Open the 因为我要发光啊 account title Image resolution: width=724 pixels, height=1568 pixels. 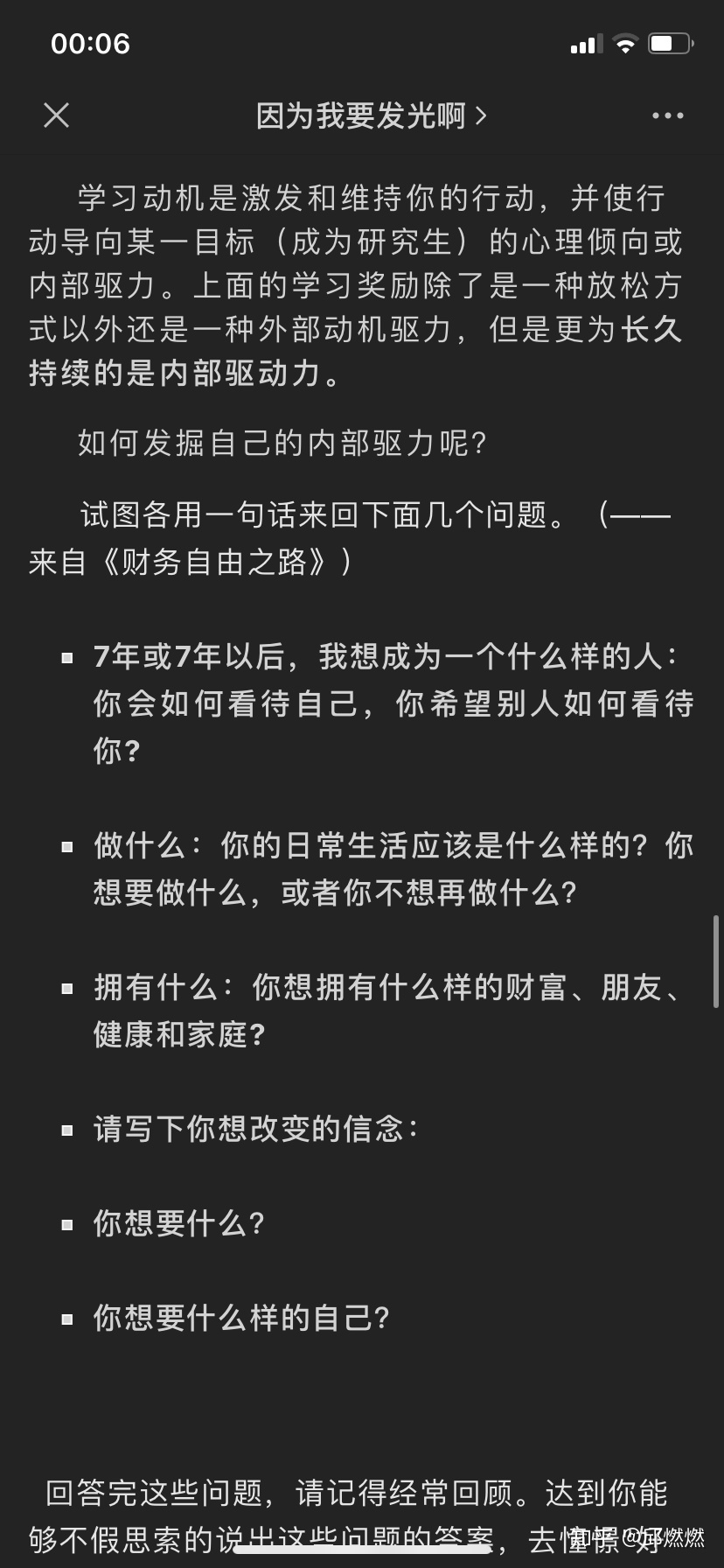tap(371, 115)
